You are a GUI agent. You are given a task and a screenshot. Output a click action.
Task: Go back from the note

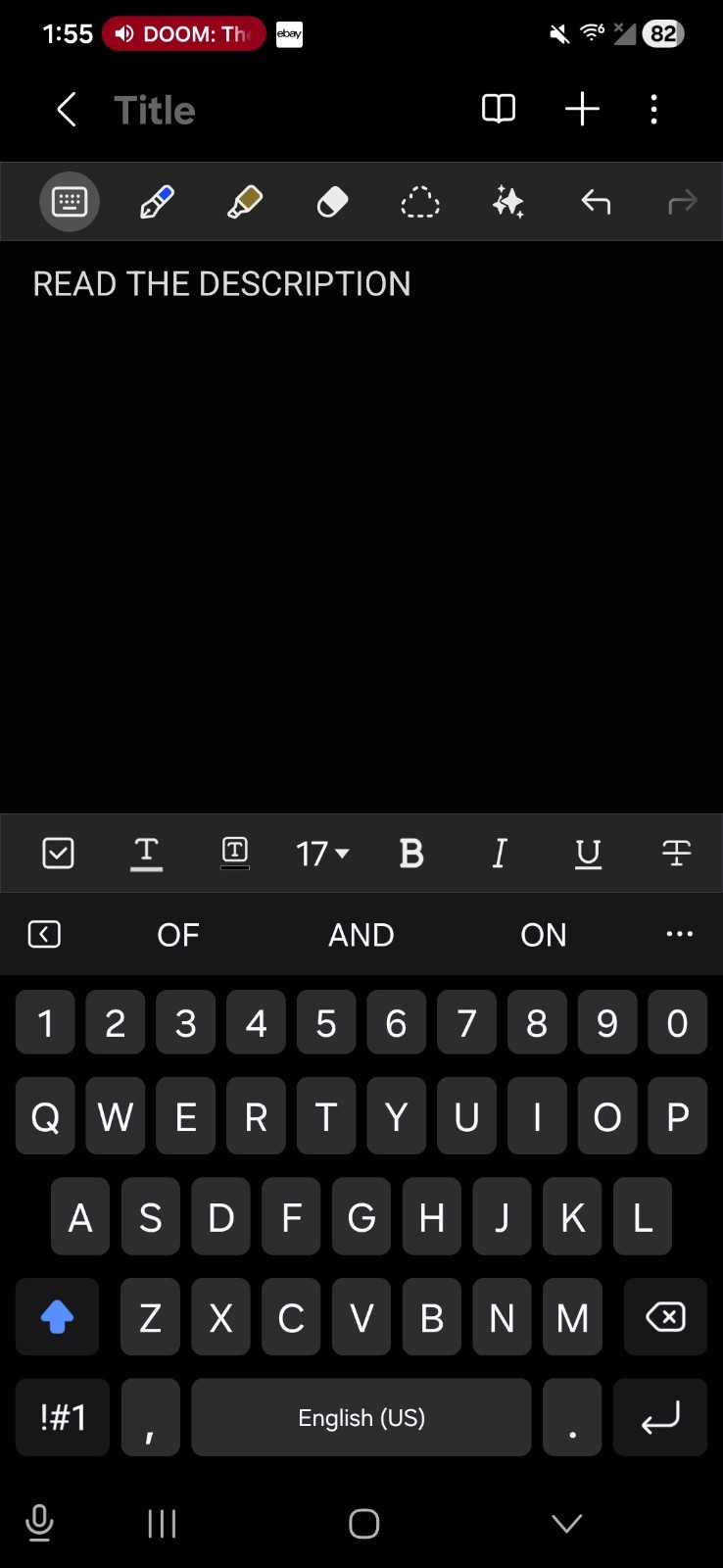click(66, 110)
